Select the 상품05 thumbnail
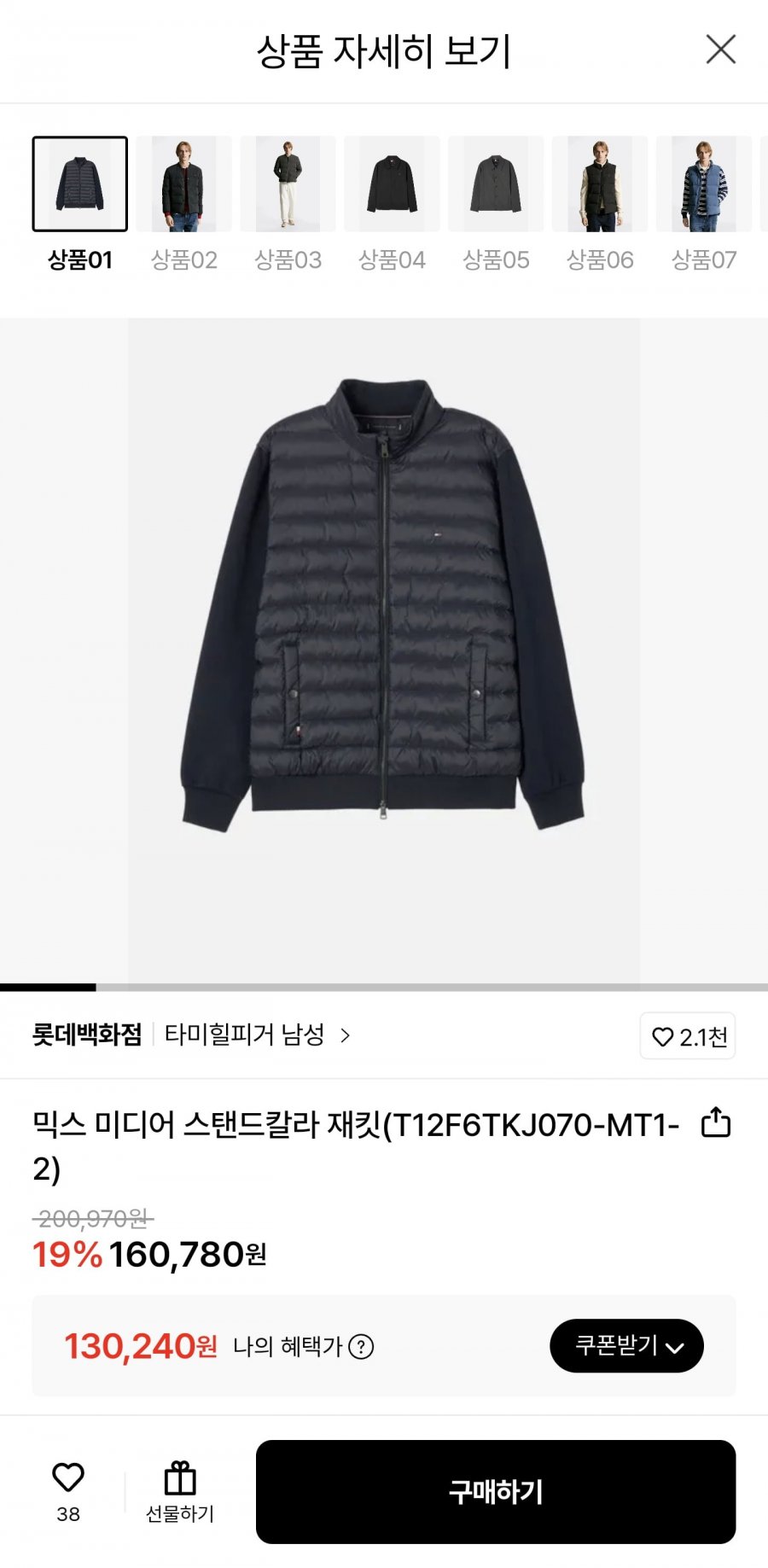This screenshot has width=768, height=1568. pos(496,184)
